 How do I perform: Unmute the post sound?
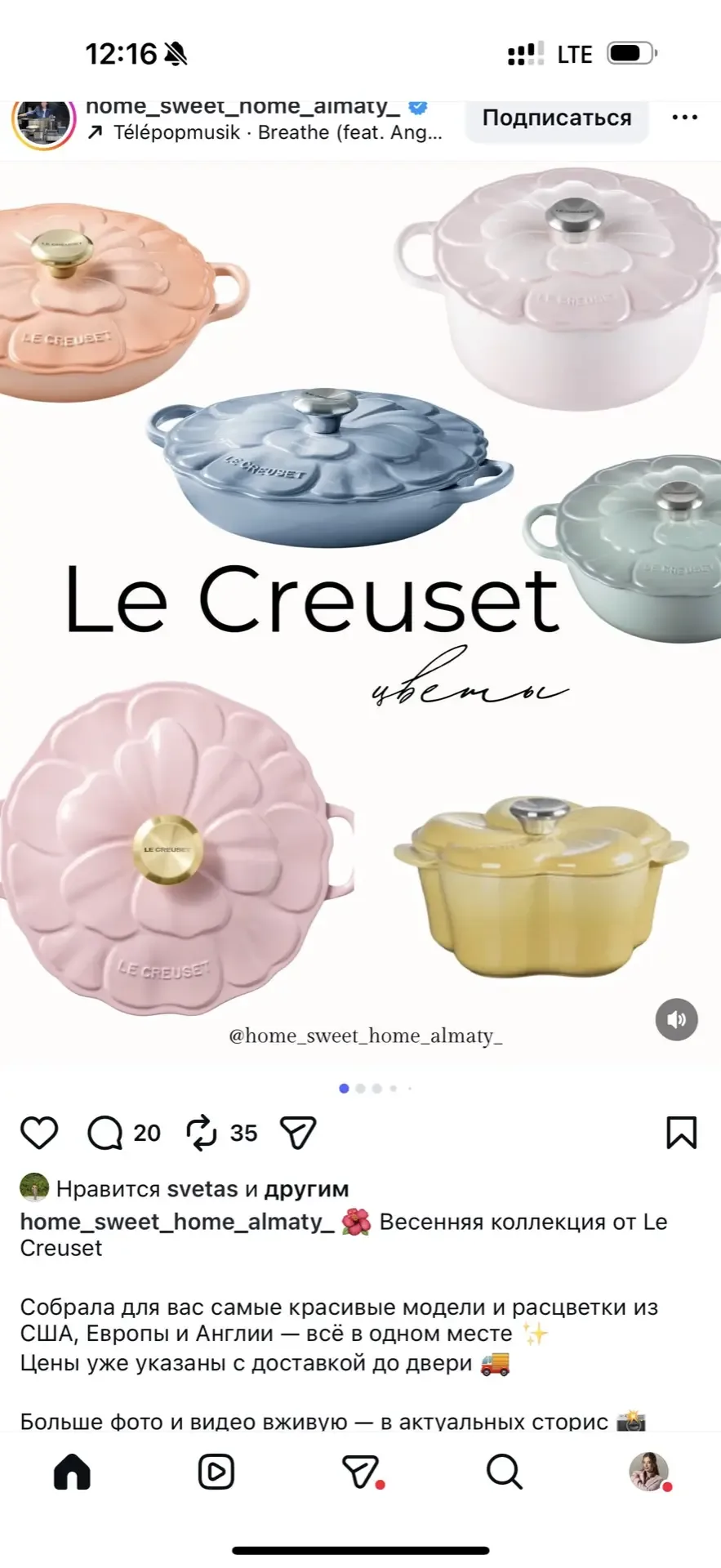[x=676, y=1019]
